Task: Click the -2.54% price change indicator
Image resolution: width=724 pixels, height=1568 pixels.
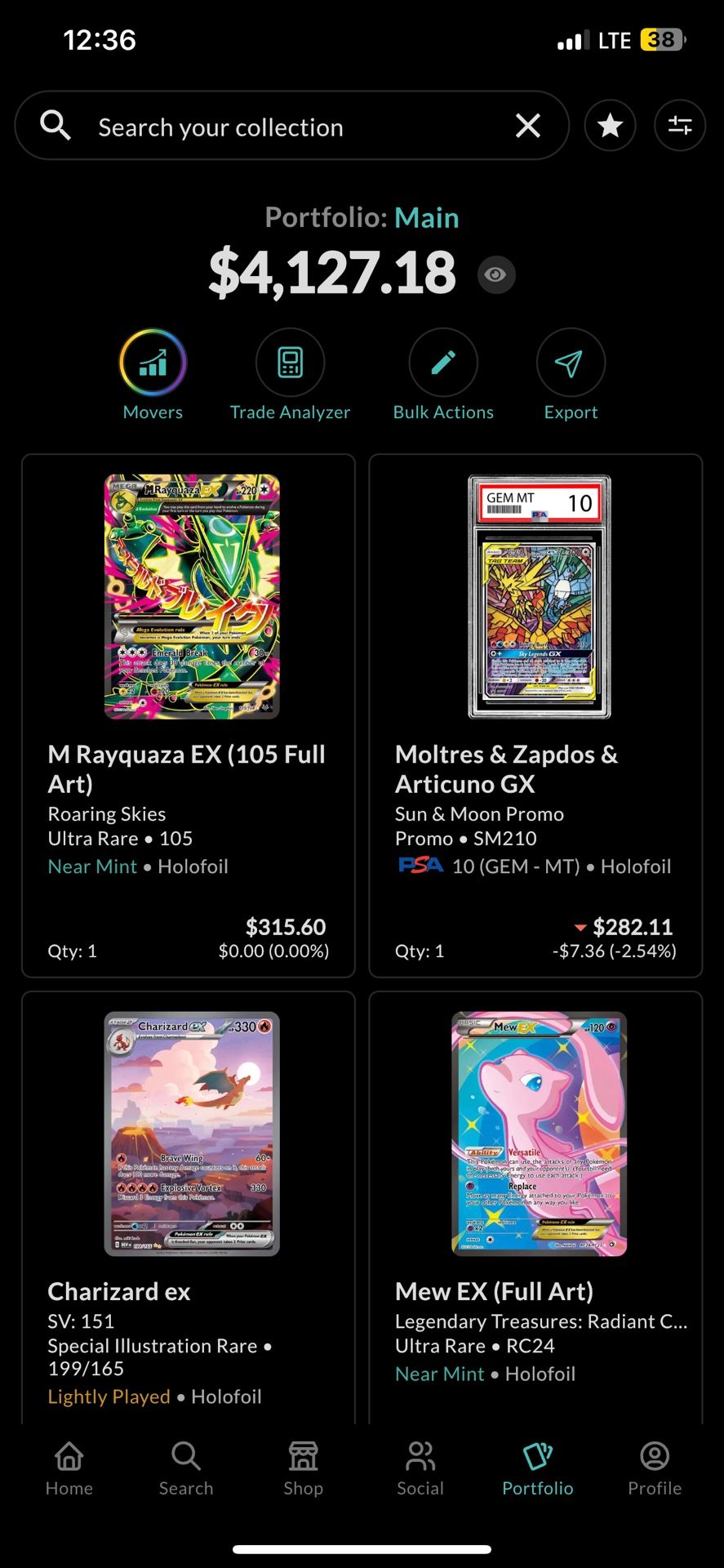Action: (x=613, y=951)
